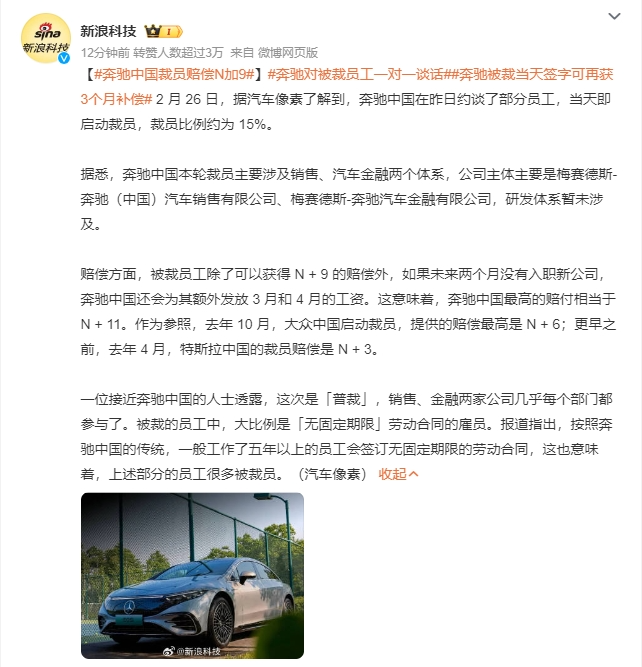Collapse the post with 收起
642x667 pixels.
[x=399, y=474]
